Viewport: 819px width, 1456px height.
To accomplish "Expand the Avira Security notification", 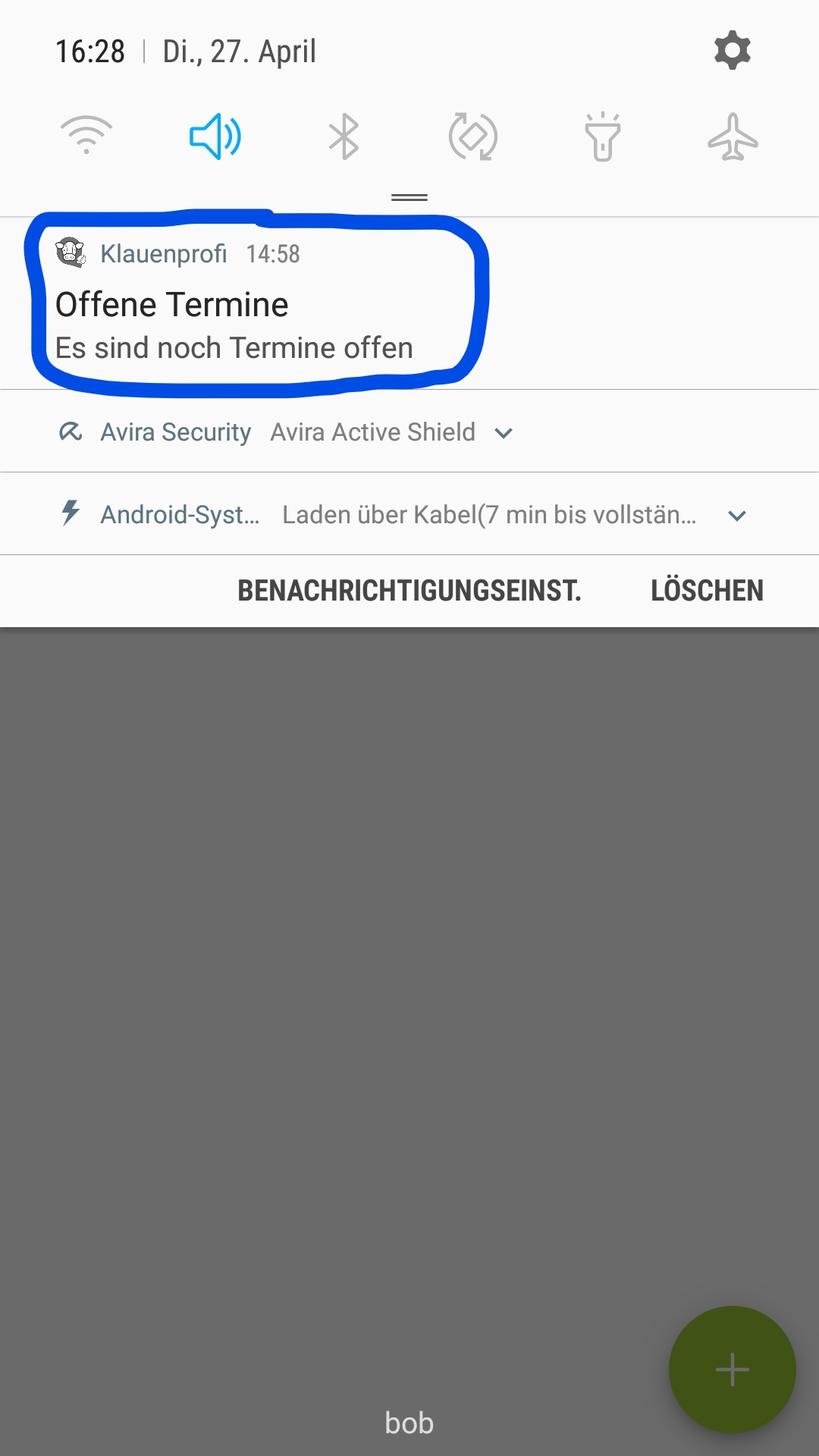I will (504, 433).
